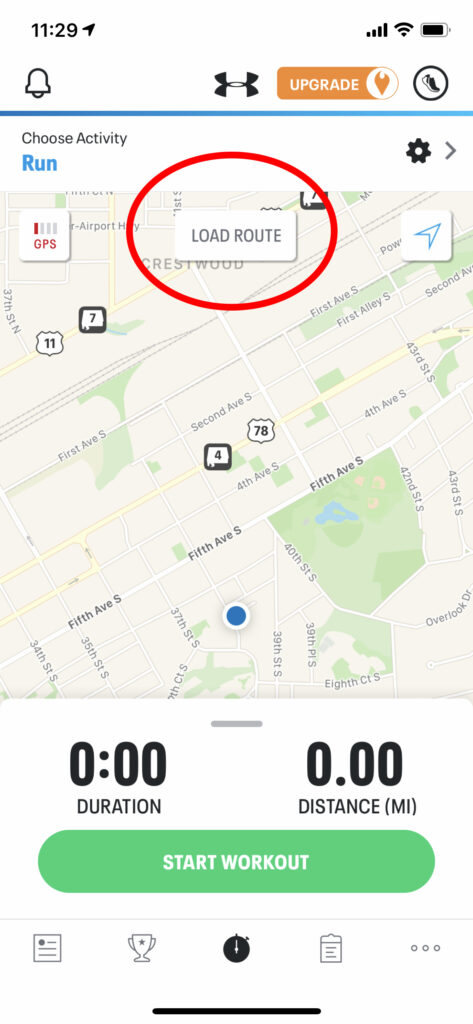Open the training plan clipboard tab
This screenshot has height=1024, width=473.
coord(331,948)
